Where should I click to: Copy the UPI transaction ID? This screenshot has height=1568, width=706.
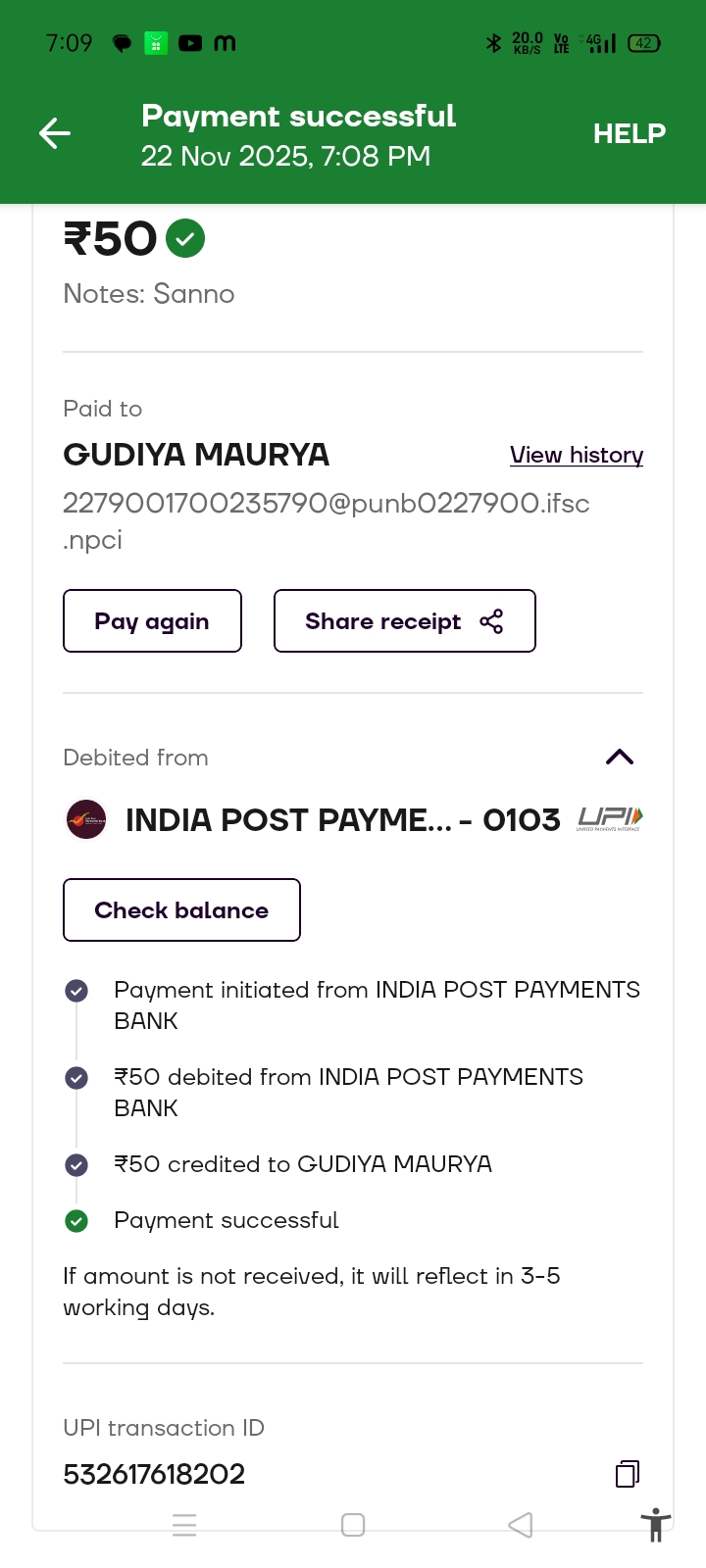627,1474
